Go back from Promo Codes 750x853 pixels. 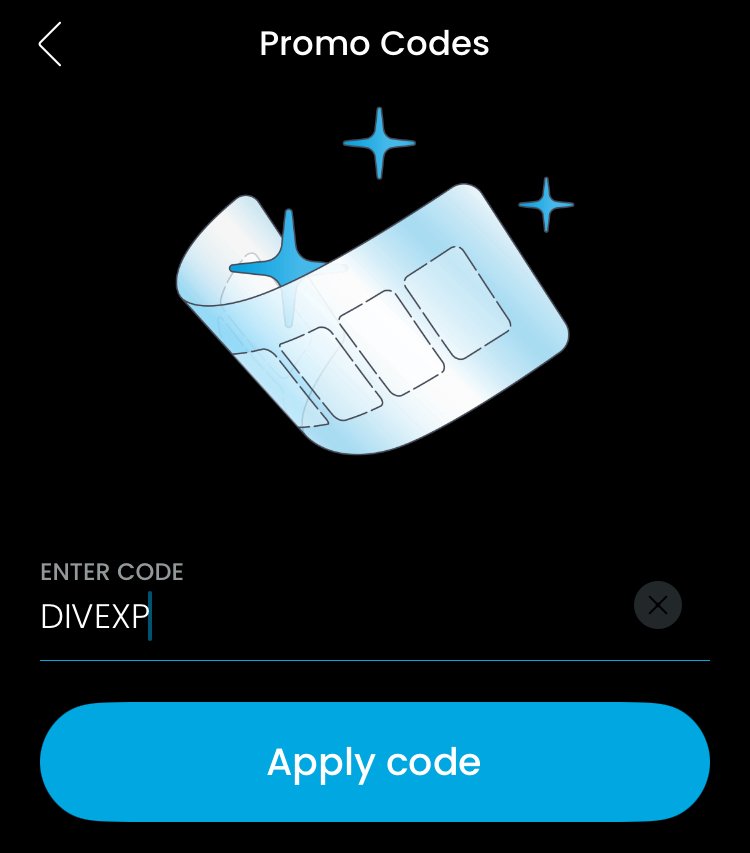tap(49, 44)
